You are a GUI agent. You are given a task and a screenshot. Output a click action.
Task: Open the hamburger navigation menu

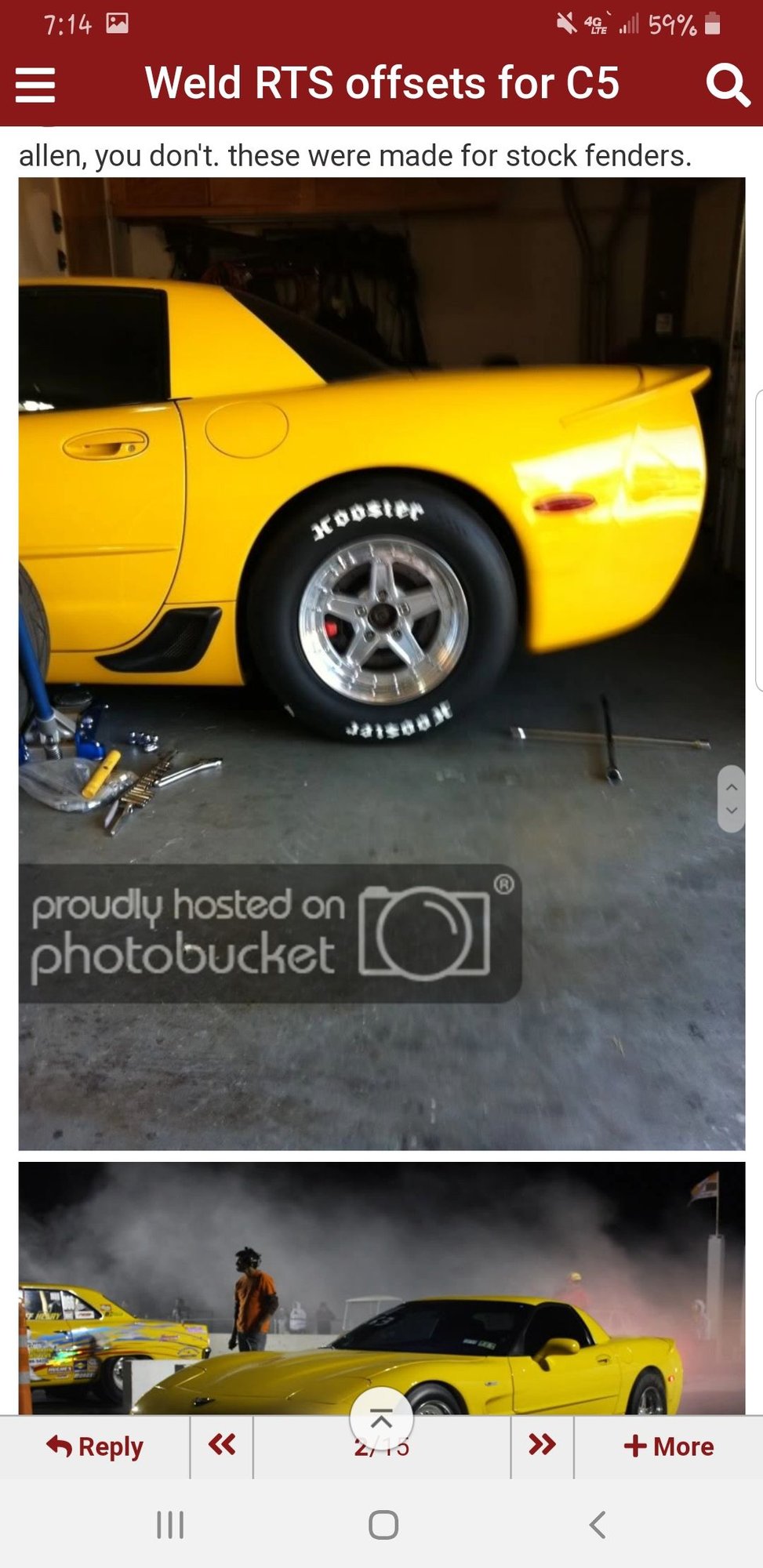coord(35,85)
